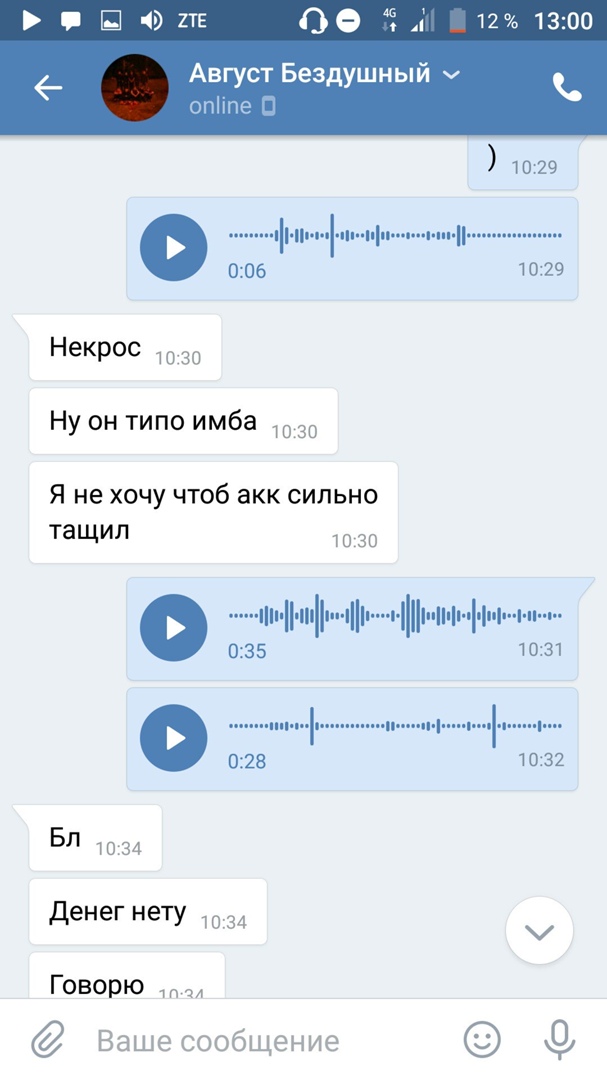Start a voice call with the contact

click(566, 88)
